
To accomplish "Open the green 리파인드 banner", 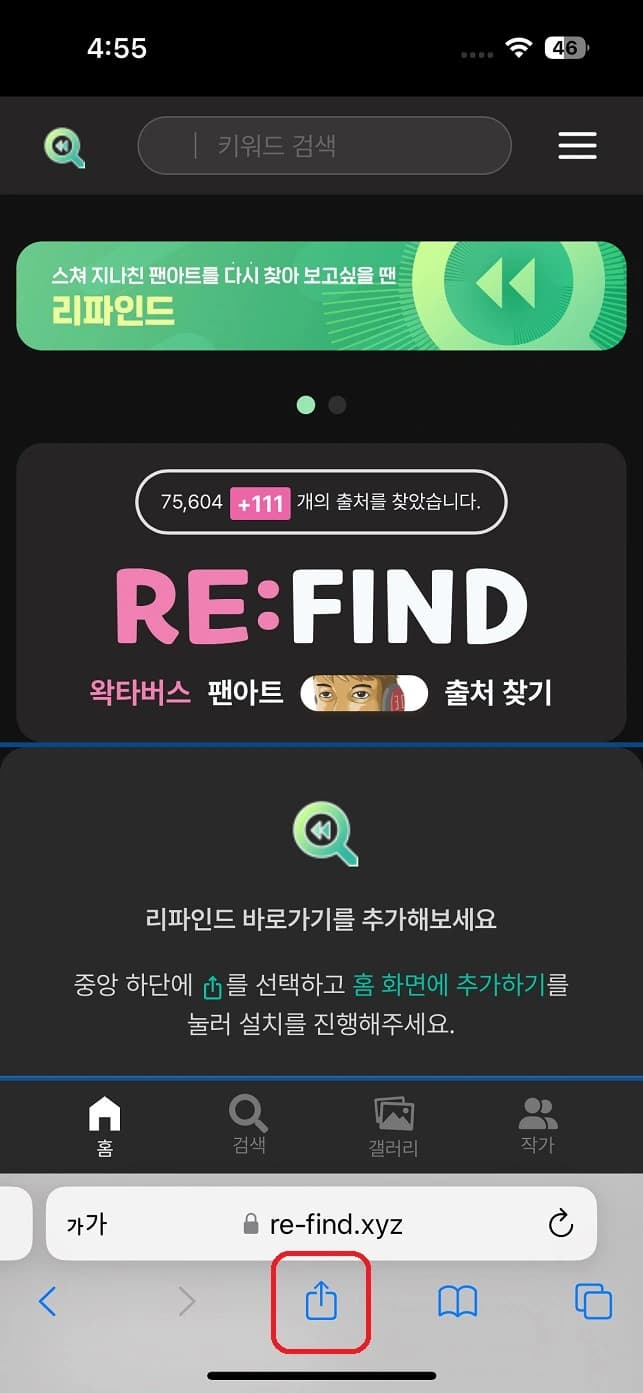I will (321, 296).
